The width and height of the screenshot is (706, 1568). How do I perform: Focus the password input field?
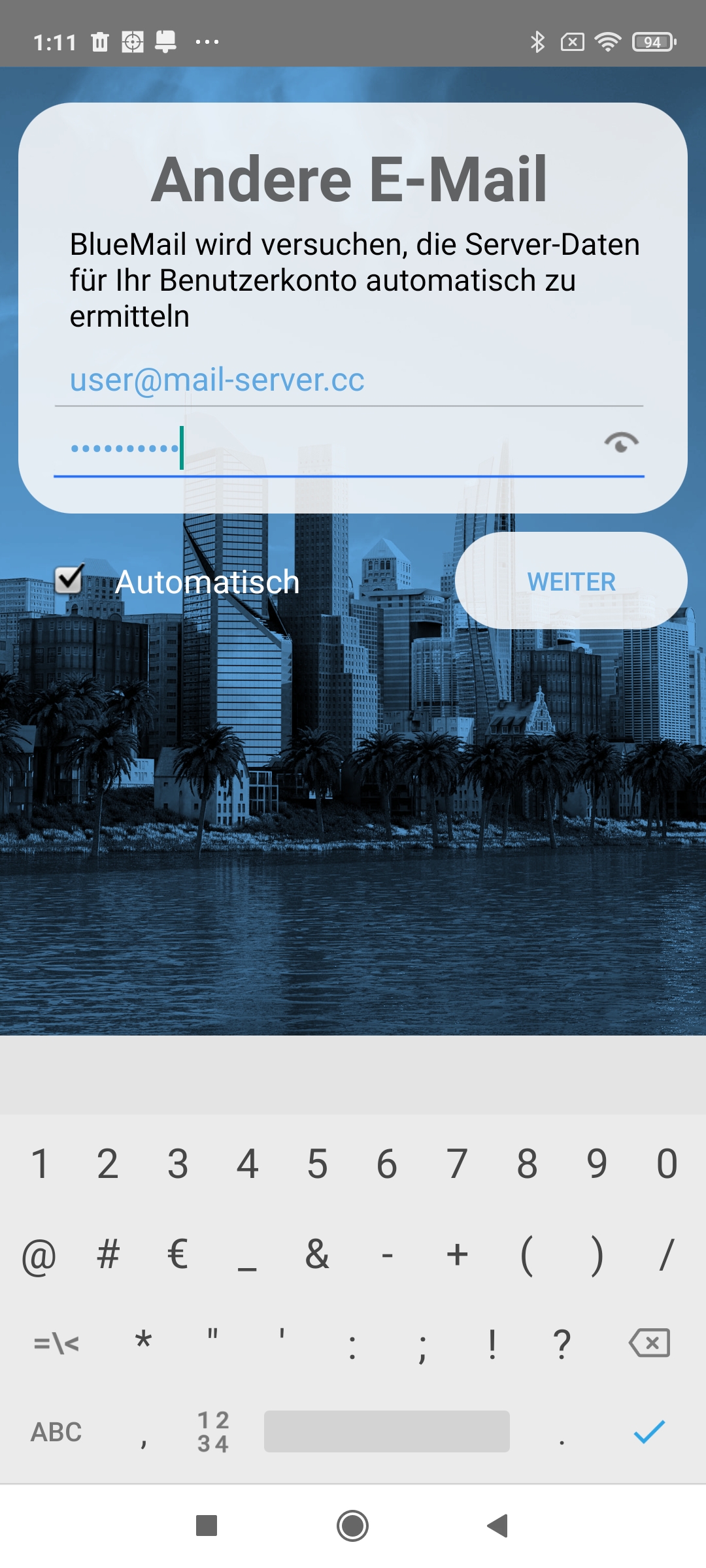tap(327, 448)
